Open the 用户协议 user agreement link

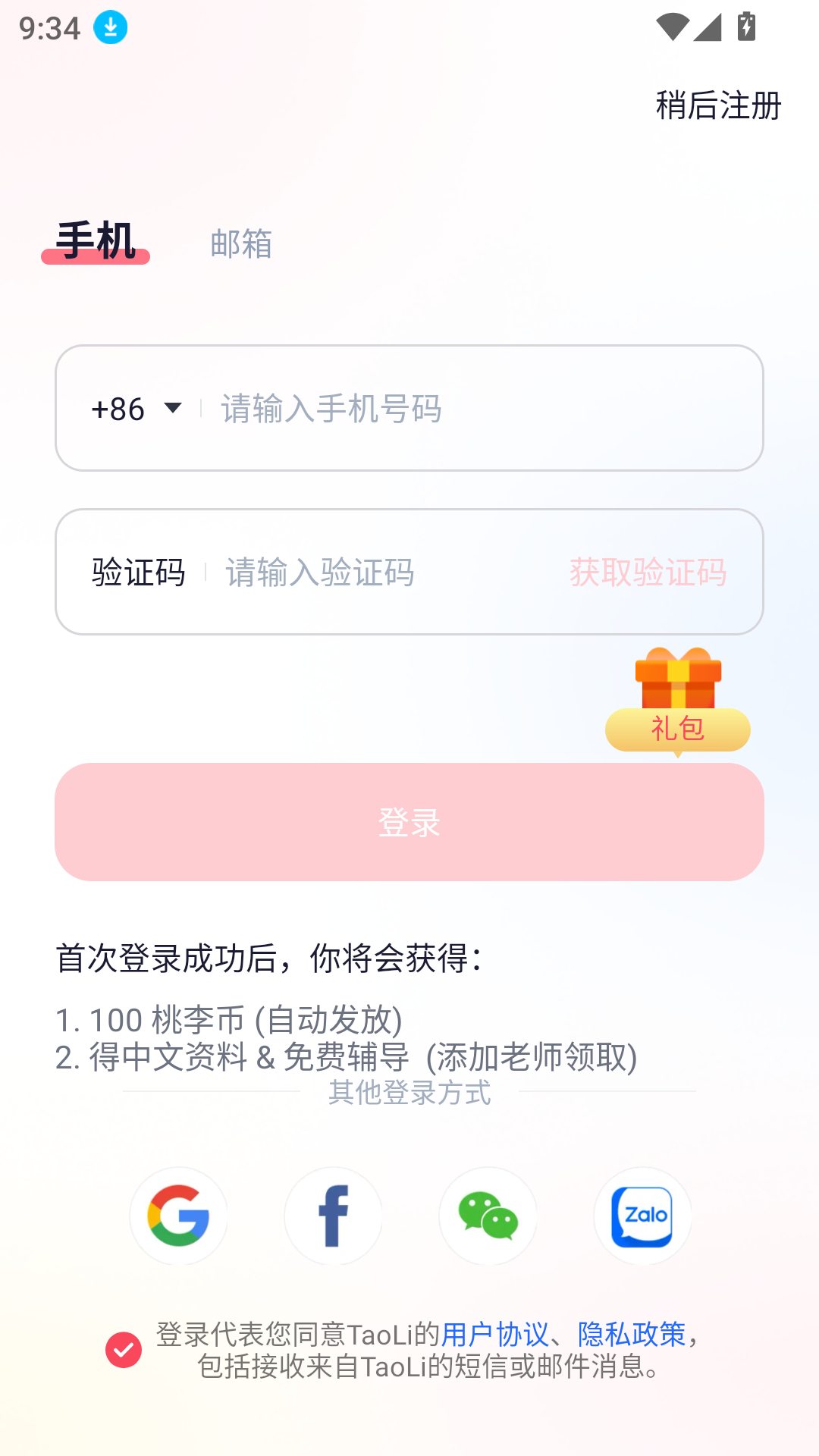[494, 1334]
